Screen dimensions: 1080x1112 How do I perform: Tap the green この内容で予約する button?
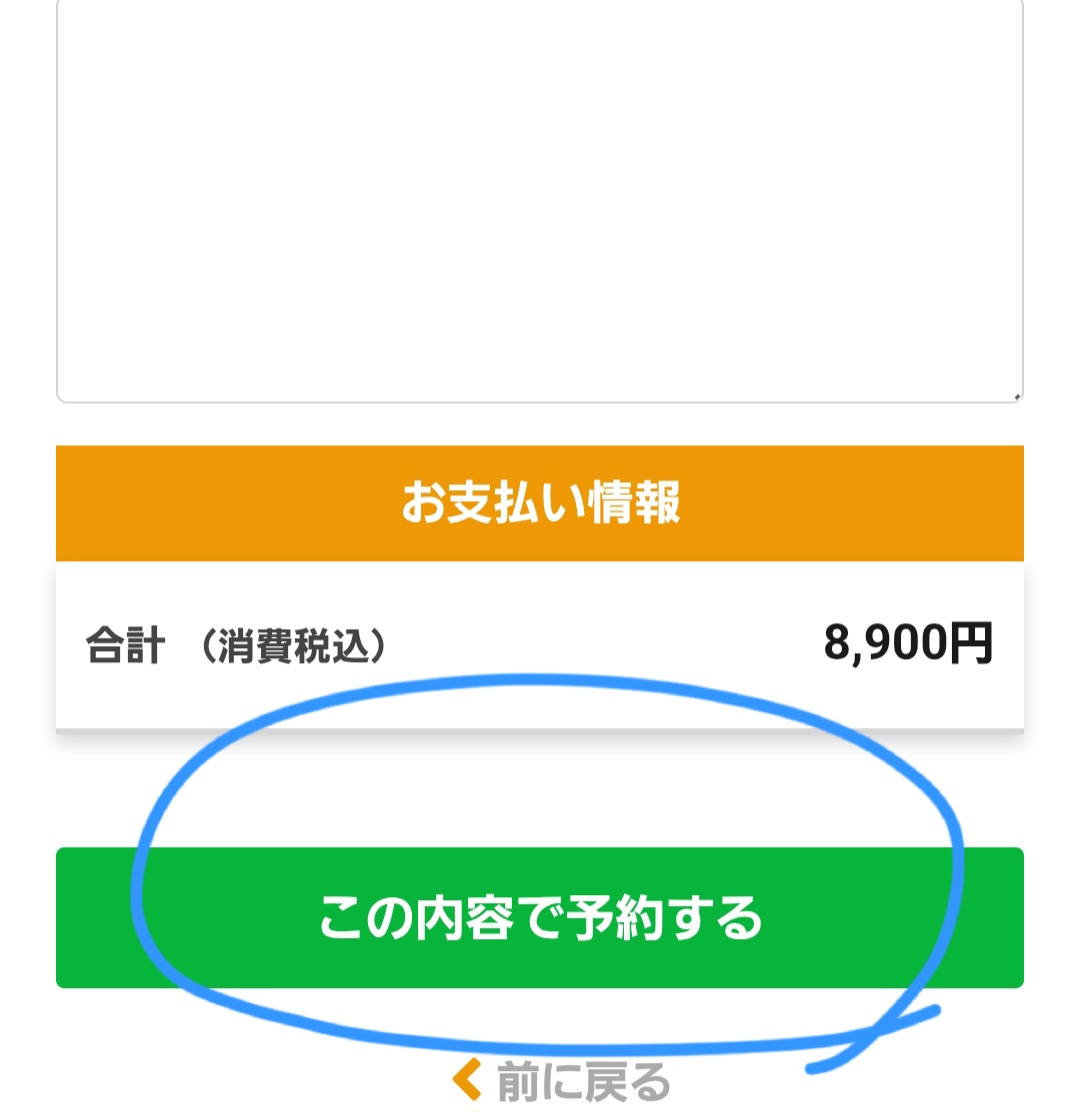coord(540,918)
